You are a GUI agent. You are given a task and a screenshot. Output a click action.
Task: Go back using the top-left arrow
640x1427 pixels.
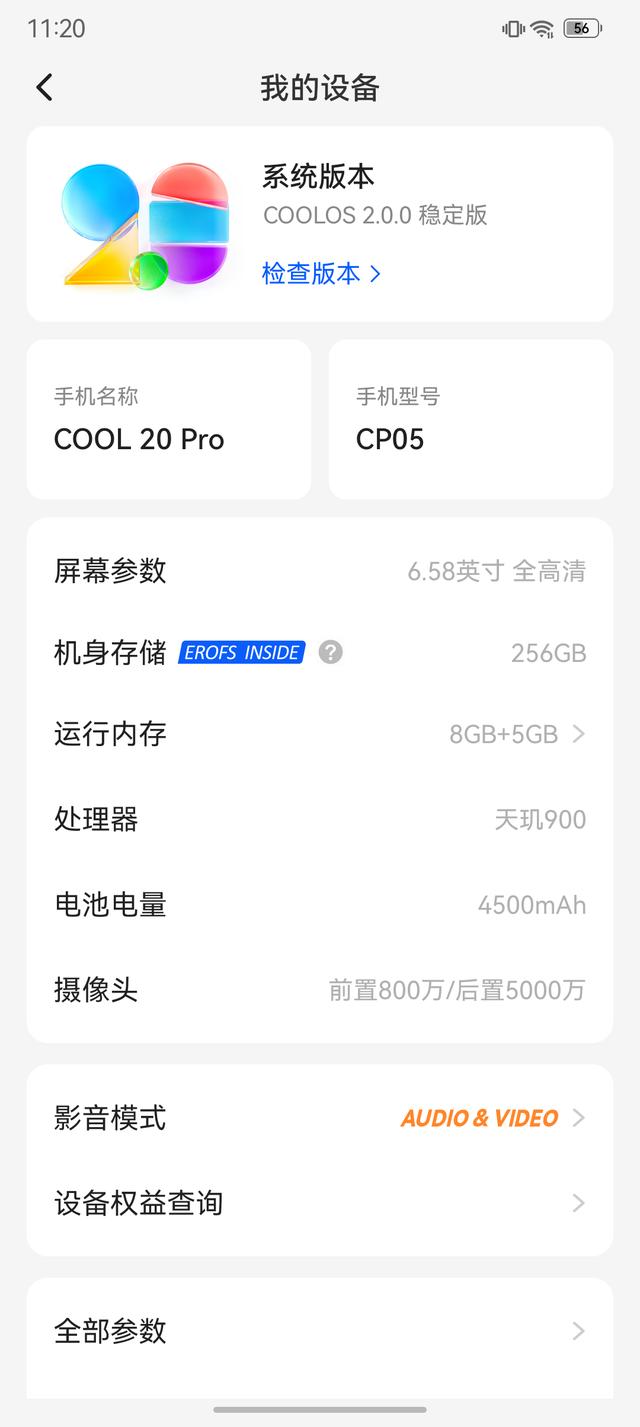click(x=44, y=88)
